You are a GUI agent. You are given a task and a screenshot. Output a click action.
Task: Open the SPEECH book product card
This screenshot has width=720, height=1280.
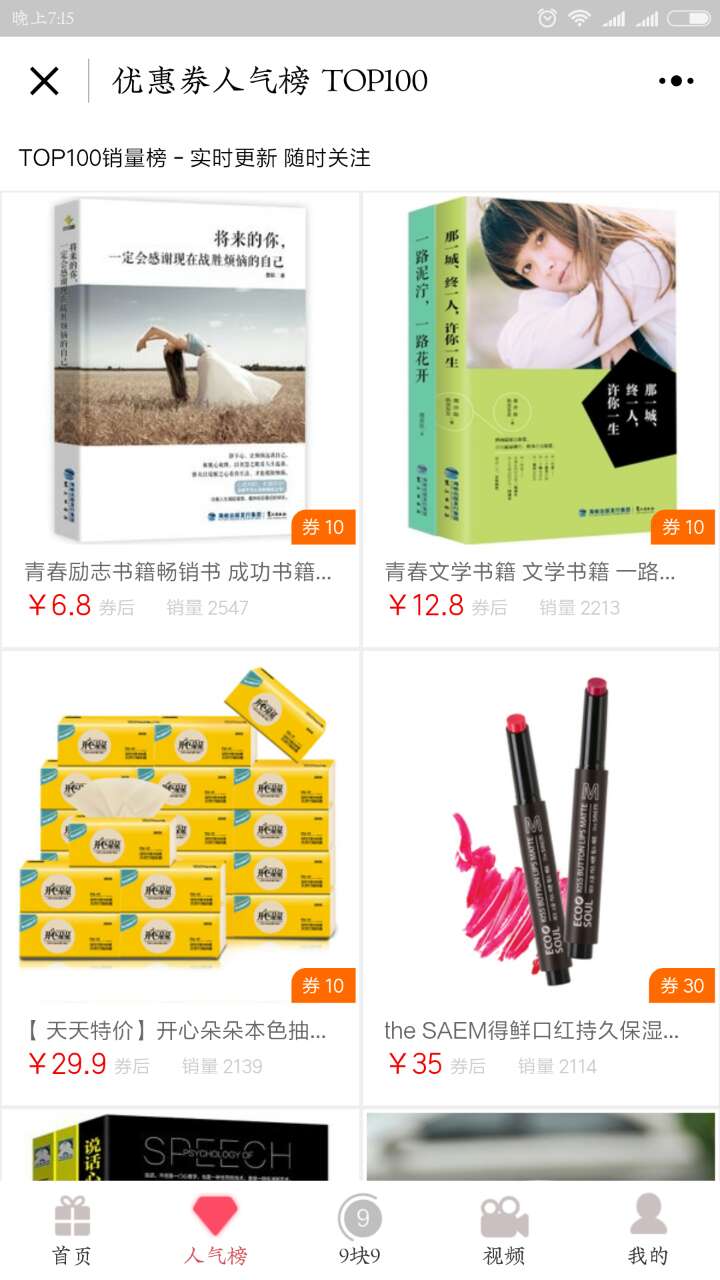coord(180,1145)
